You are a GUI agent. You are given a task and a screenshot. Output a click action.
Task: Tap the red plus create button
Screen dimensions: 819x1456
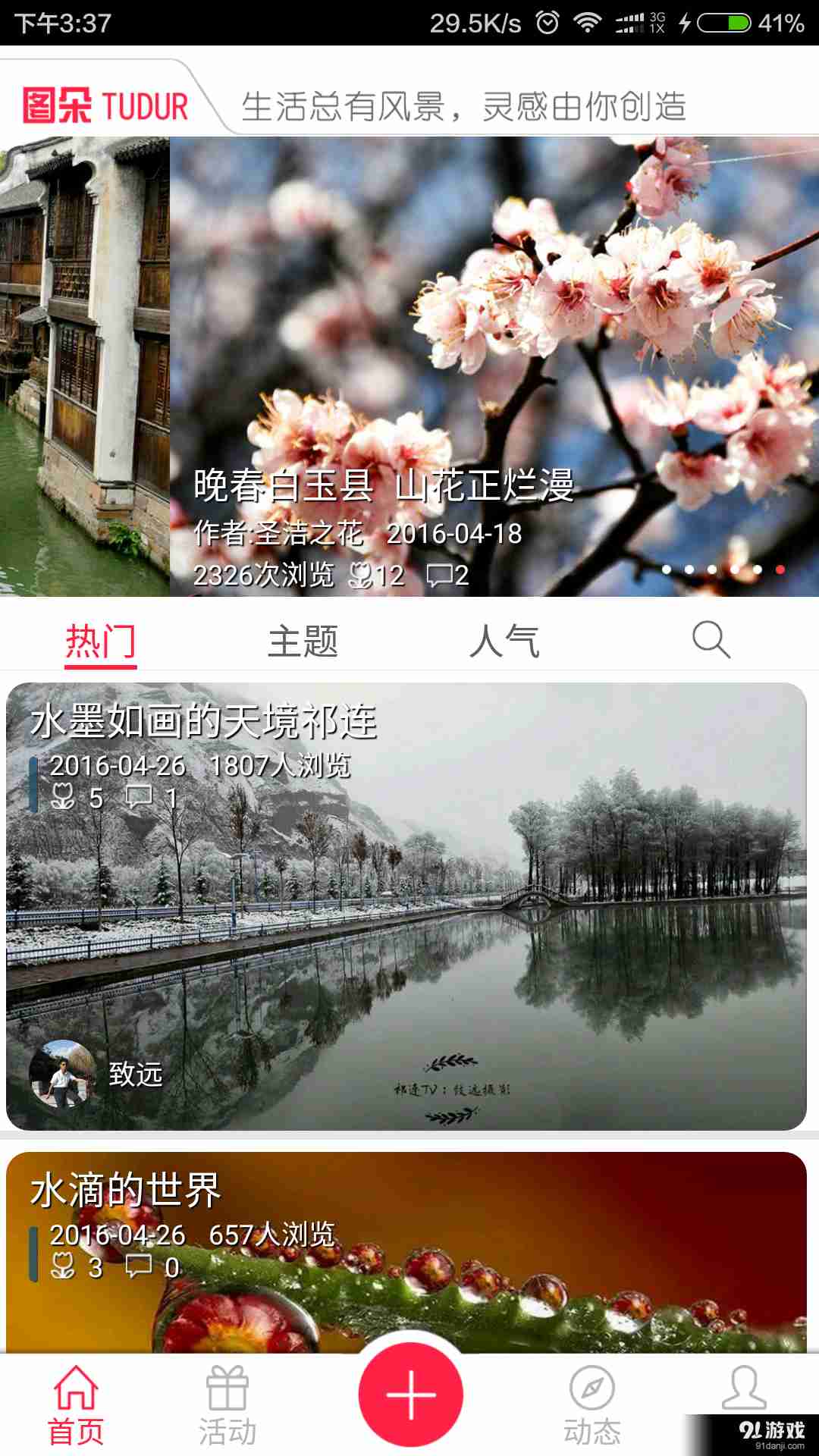(410, 1395)
